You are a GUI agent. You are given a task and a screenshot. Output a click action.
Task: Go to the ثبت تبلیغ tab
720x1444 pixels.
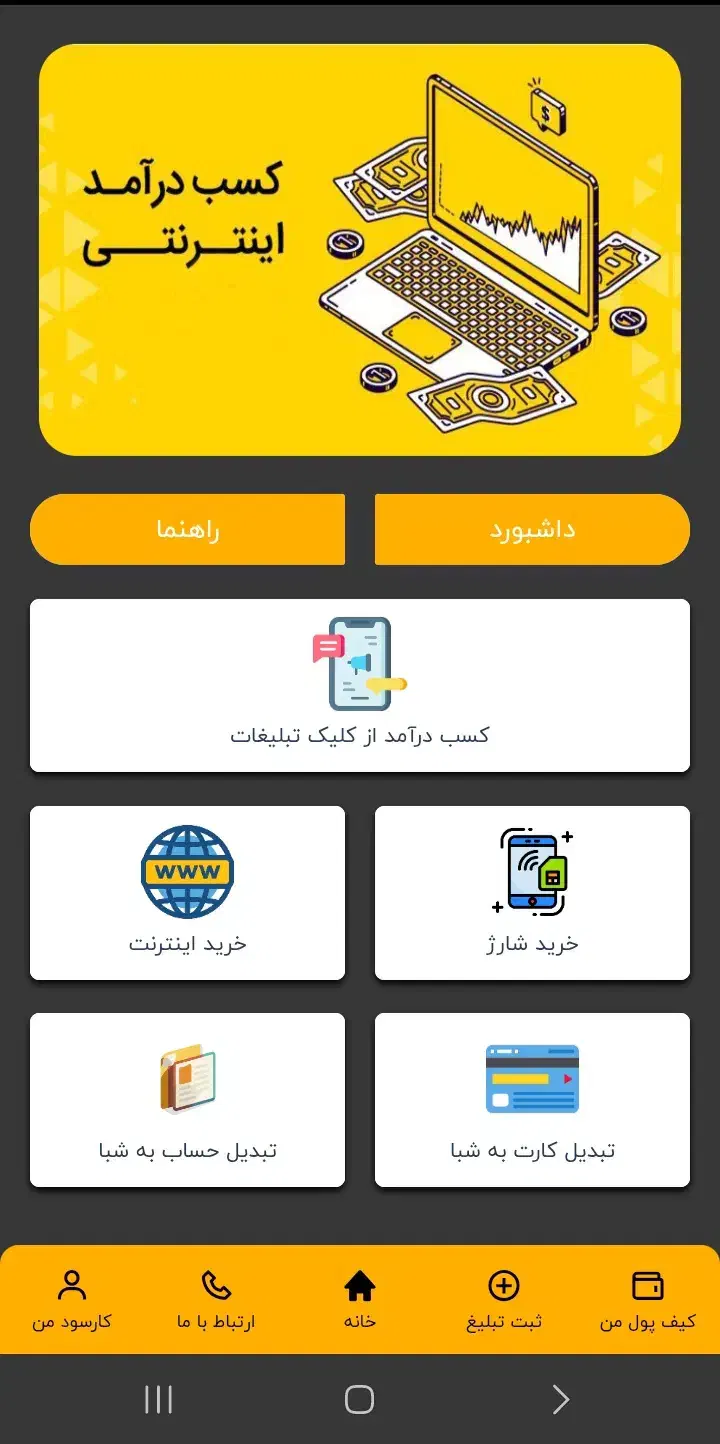504,1299
